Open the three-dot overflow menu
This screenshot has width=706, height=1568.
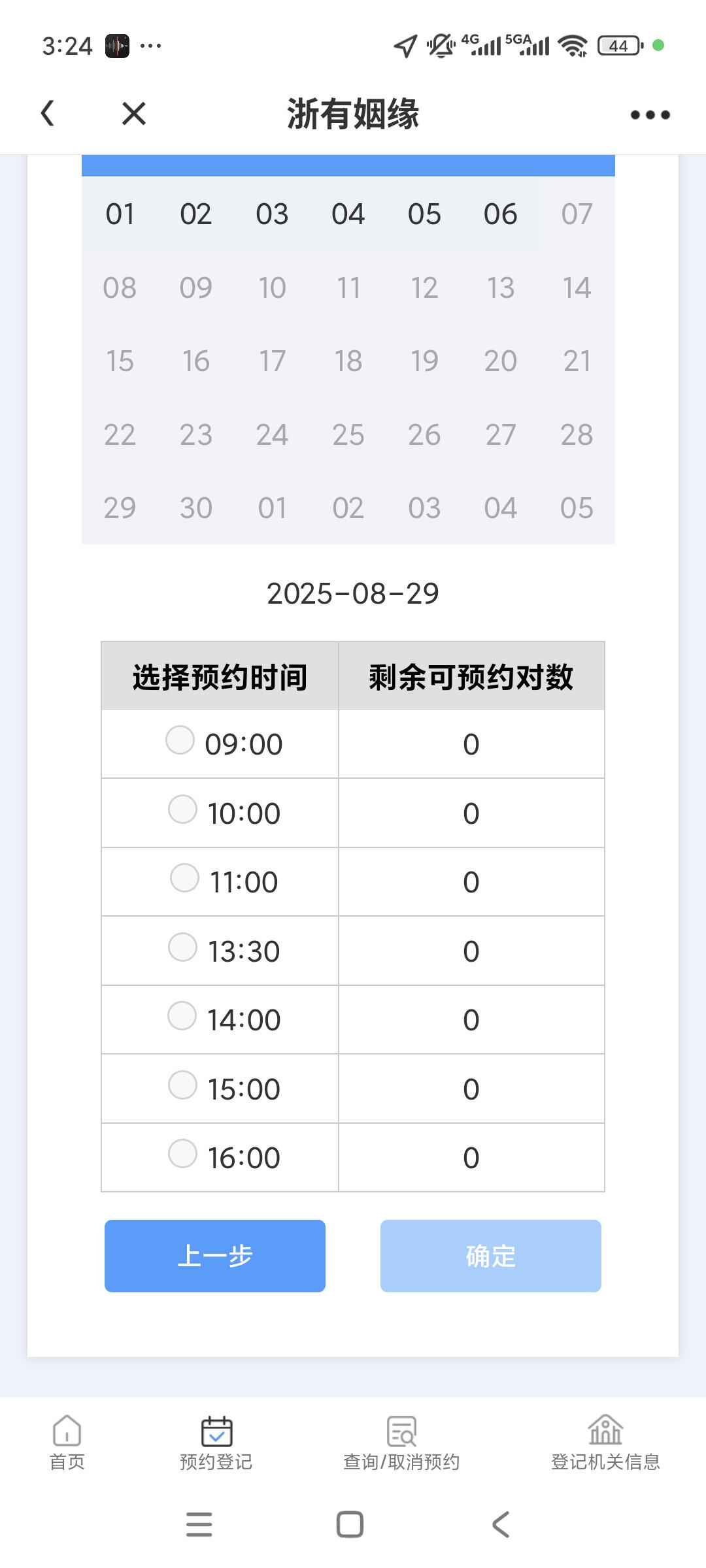650,115
